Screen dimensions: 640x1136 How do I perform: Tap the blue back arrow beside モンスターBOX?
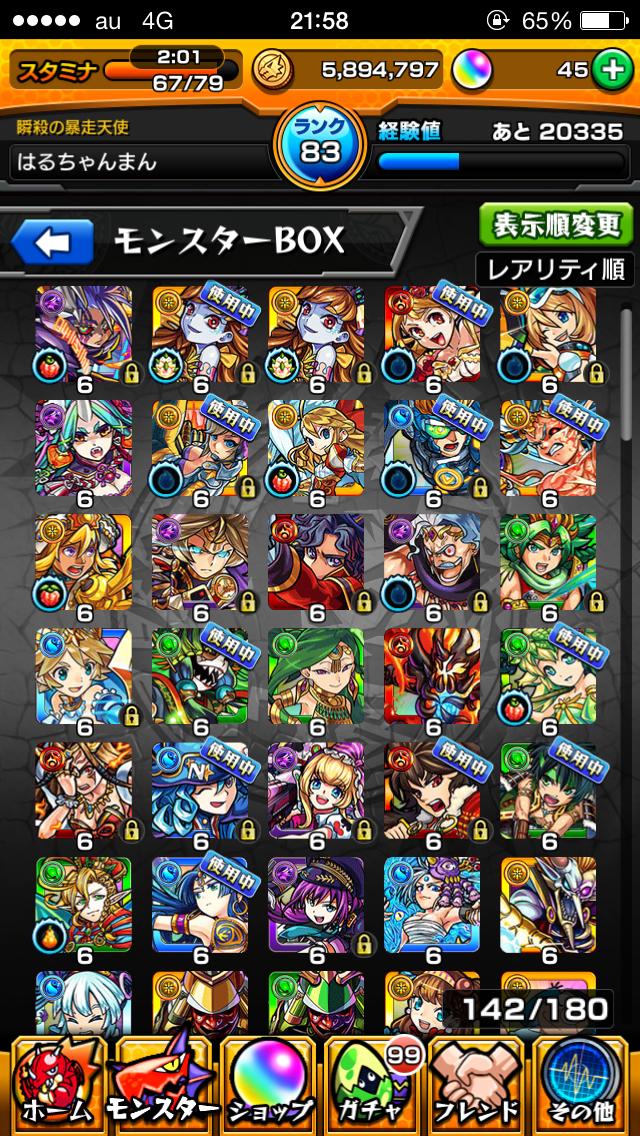coord(52,242)
